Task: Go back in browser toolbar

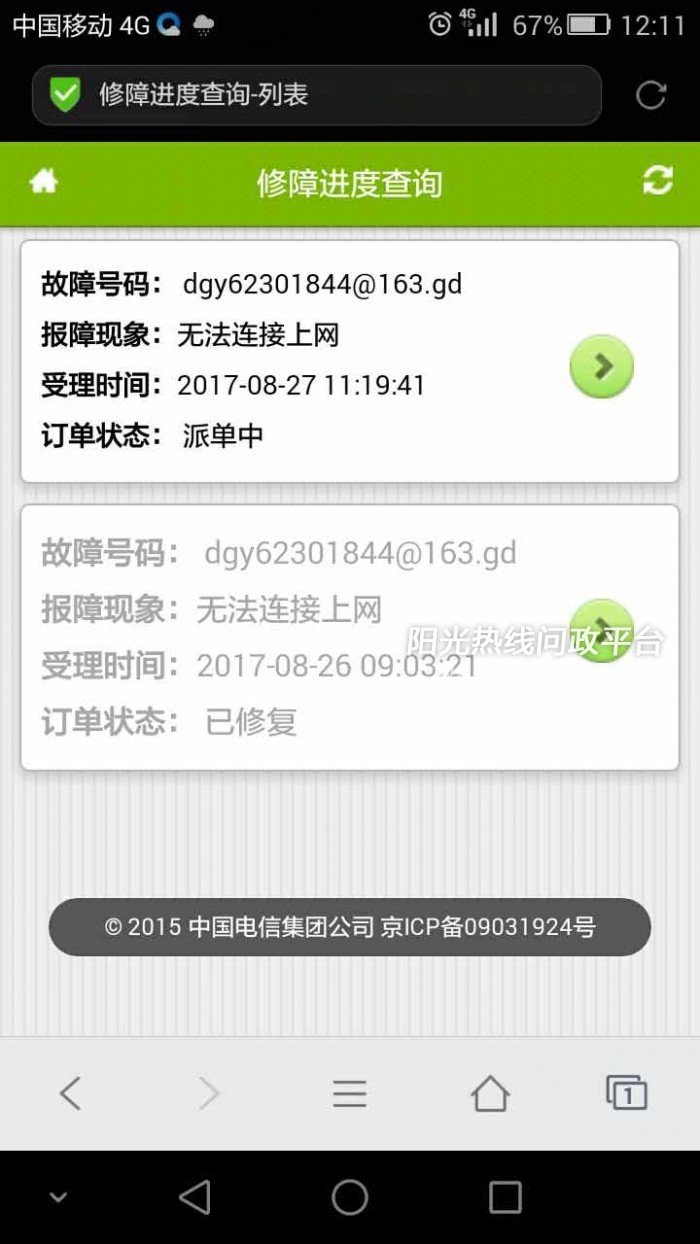Action: pos(70,1093)
